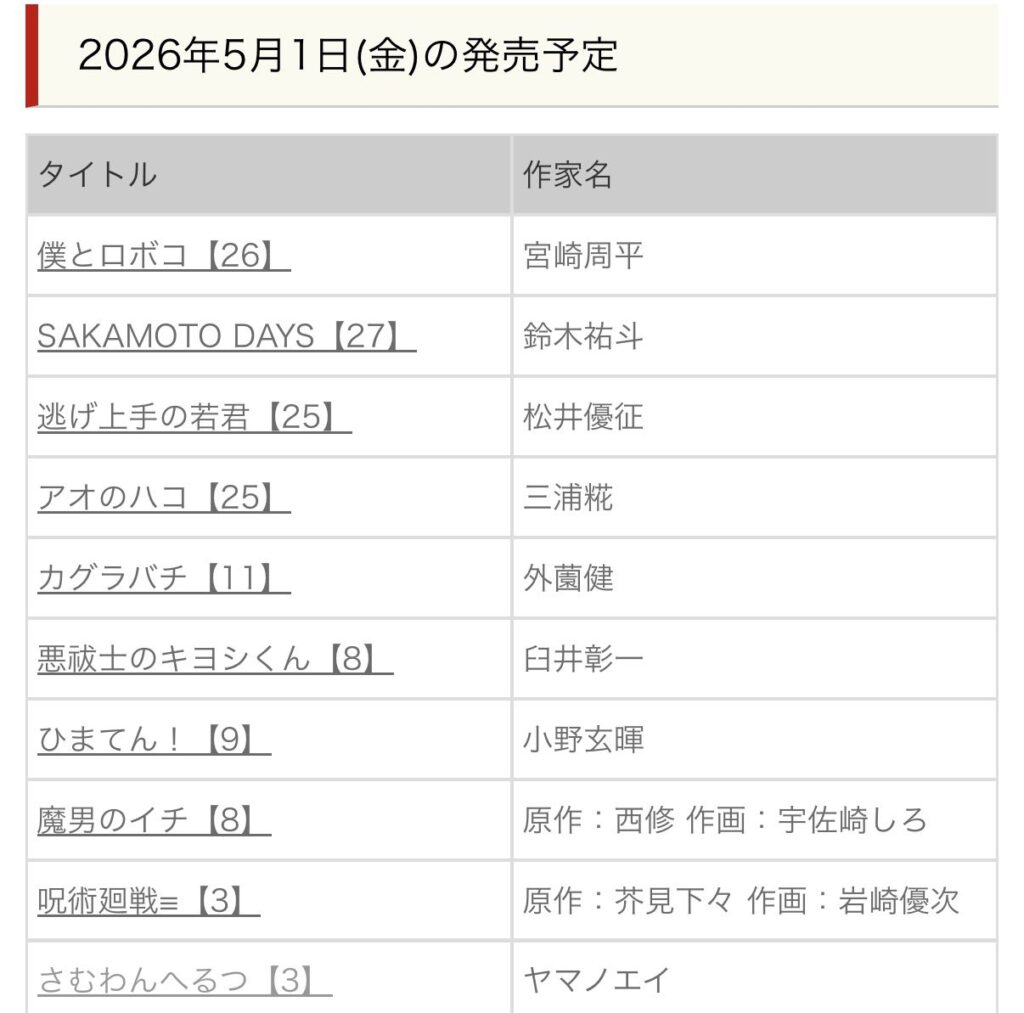
Task: Open the ひまてん！【9】 link
Action: click(154, 740)
